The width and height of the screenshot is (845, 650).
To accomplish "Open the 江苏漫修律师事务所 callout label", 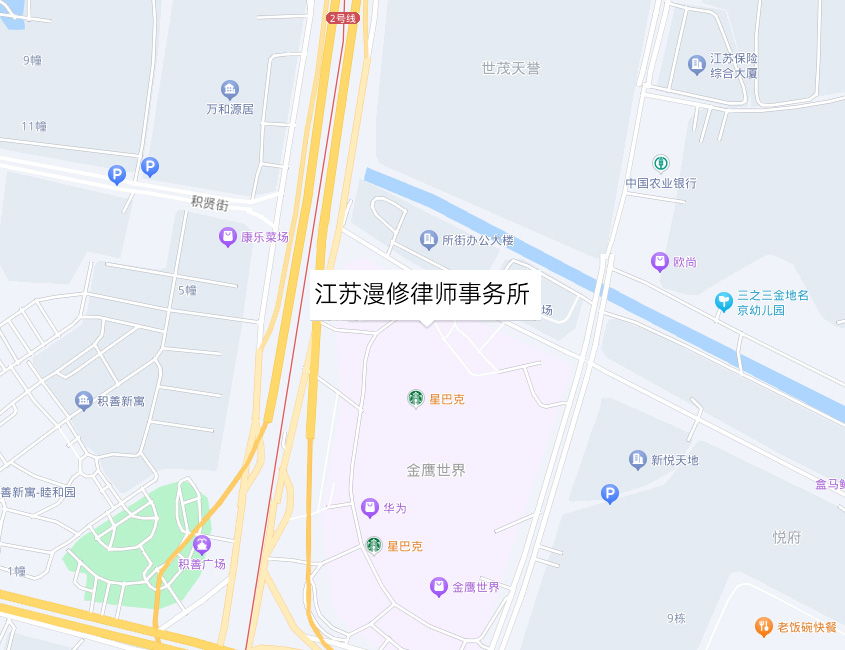I will coord(424,294).
